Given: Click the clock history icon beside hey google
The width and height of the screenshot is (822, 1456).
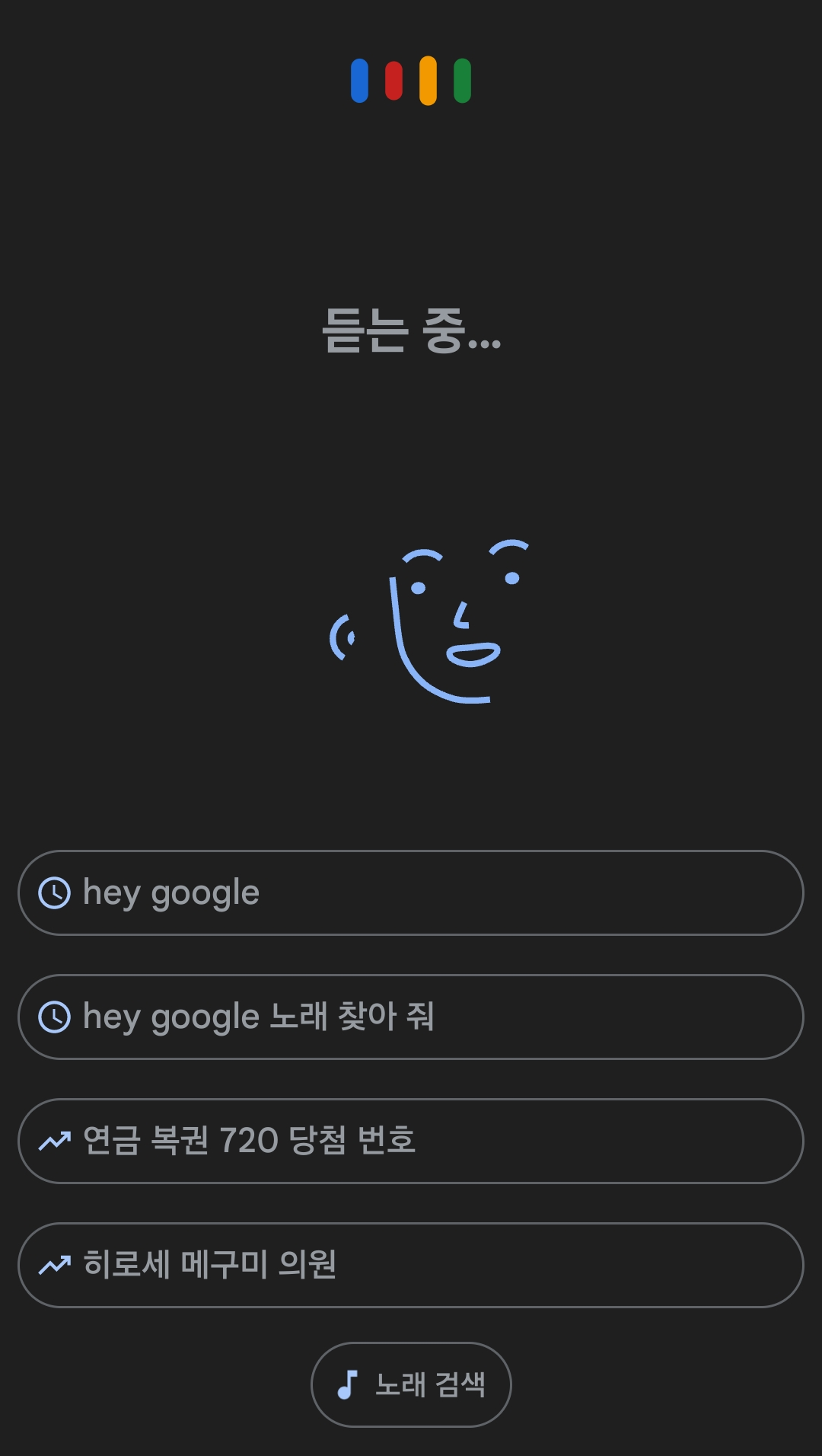Looking at the screenshot, I should tap(54, 892).
